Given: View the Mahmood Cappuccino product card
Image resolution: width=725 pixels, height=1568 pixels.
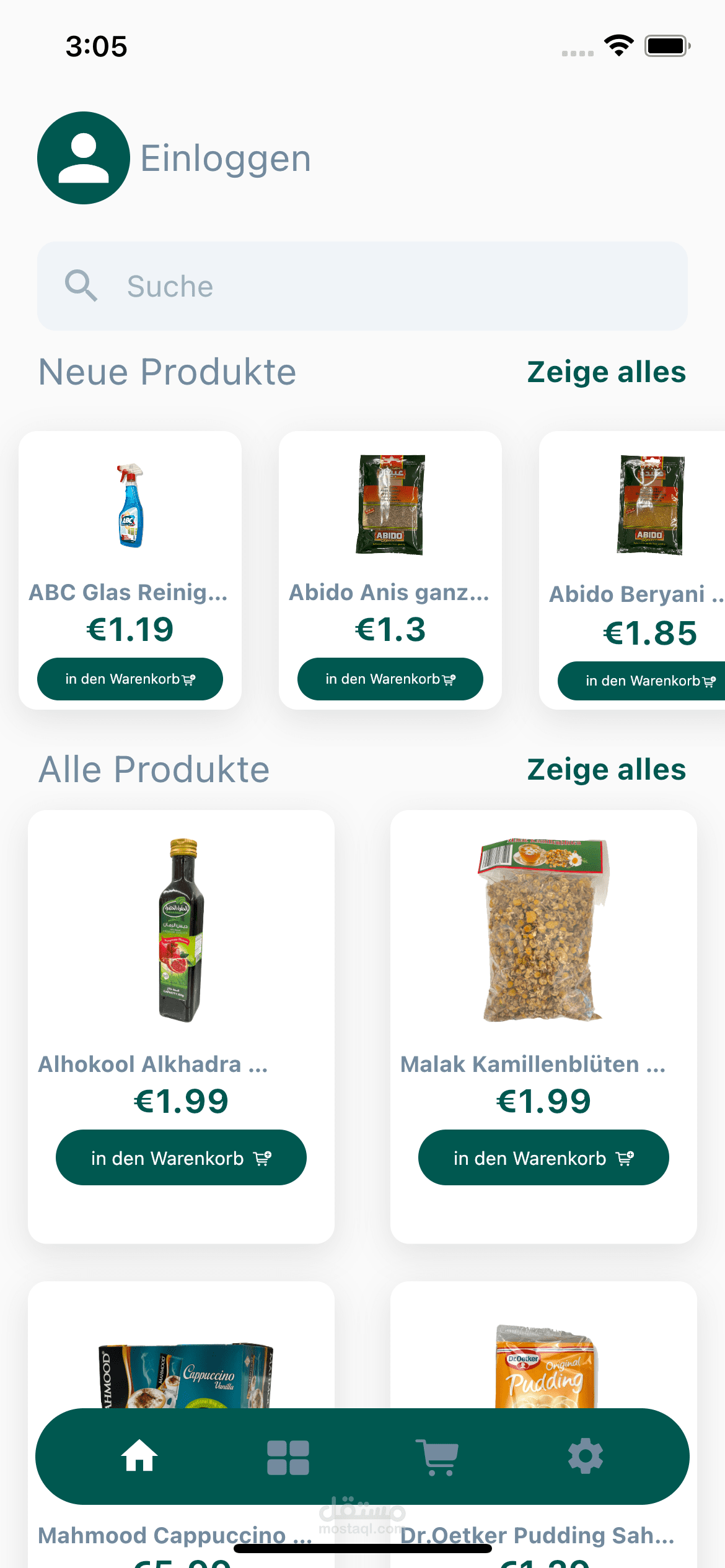Looking at the screenshot, I should [181, 1362].
